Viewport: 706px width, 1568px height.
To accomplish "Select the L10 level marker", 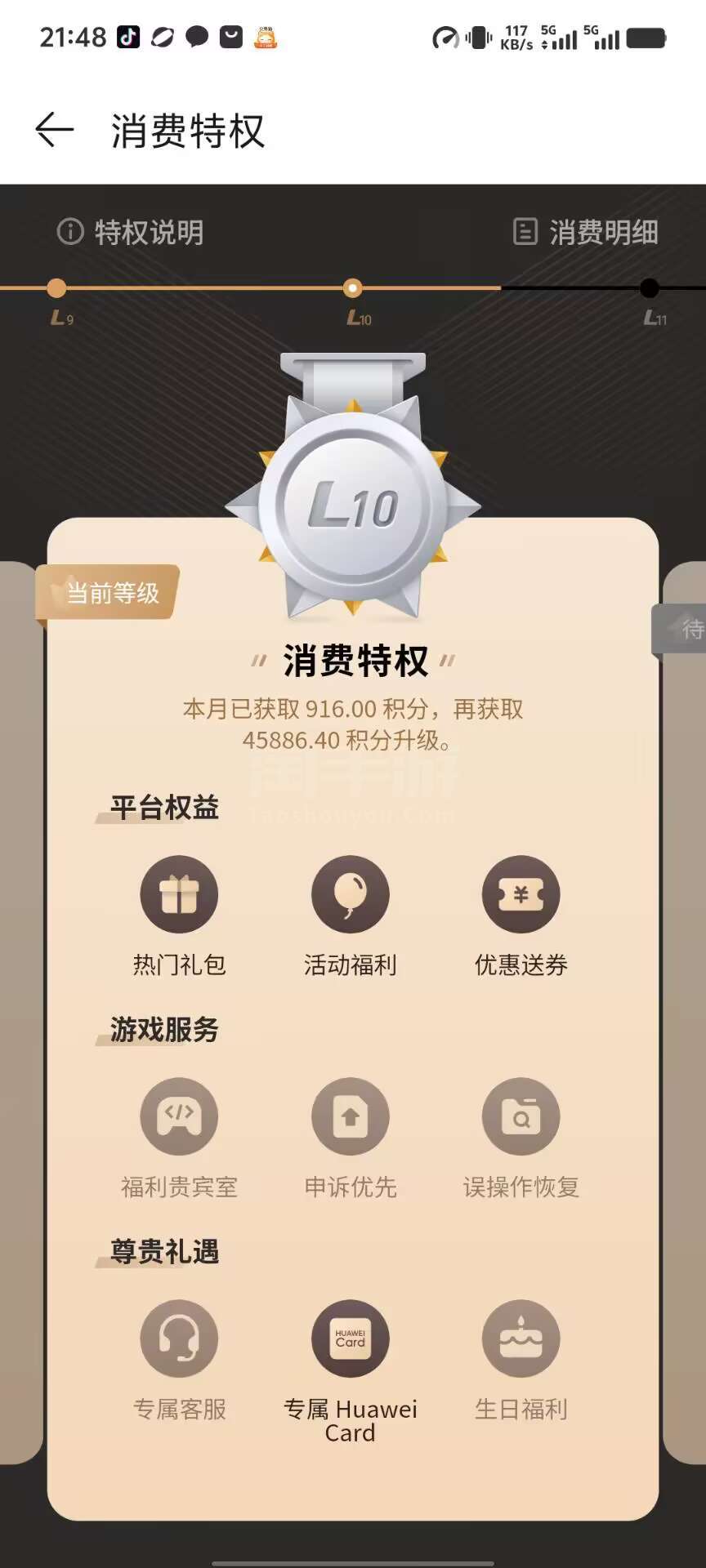I will (353, 288).
